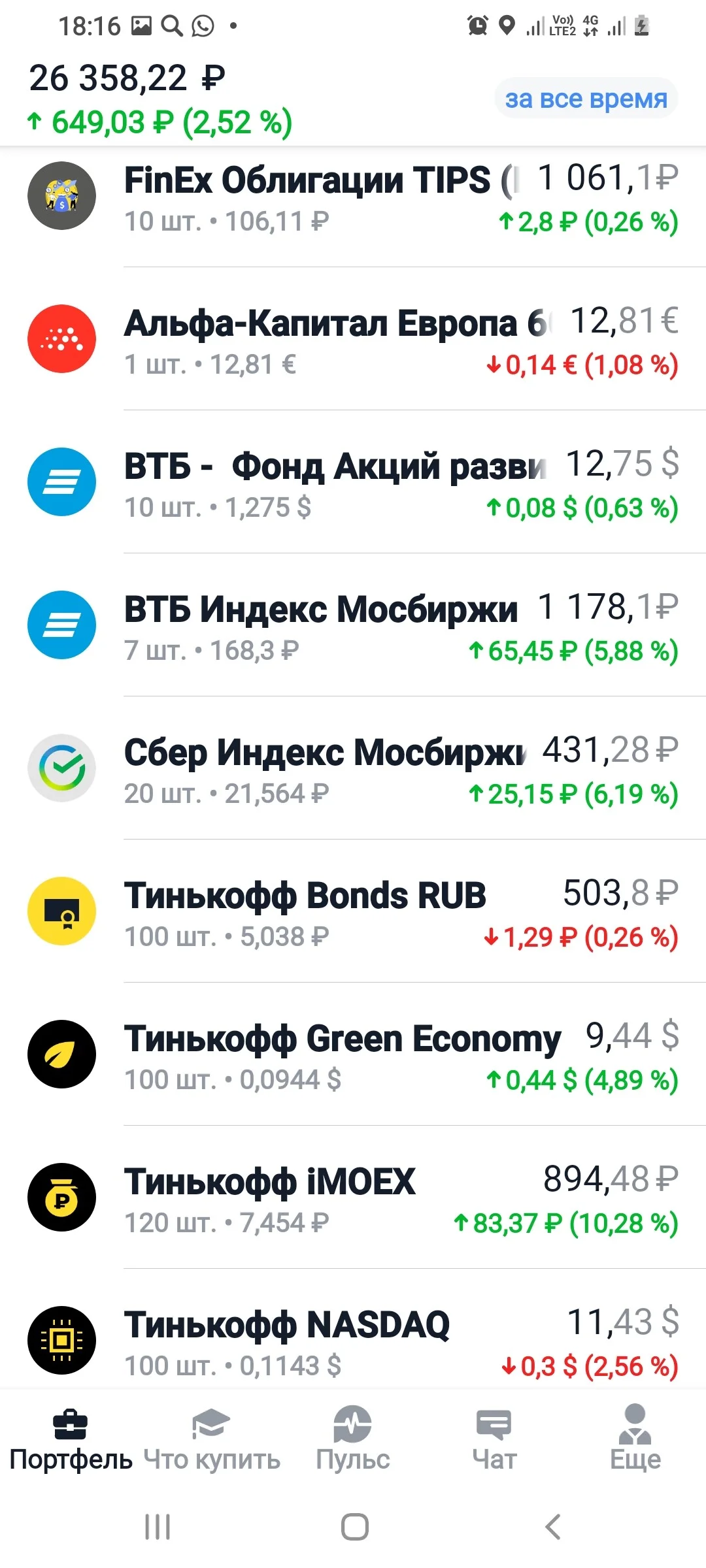Tap the system back button
706x1568 pixels.
click(552, 1527)
